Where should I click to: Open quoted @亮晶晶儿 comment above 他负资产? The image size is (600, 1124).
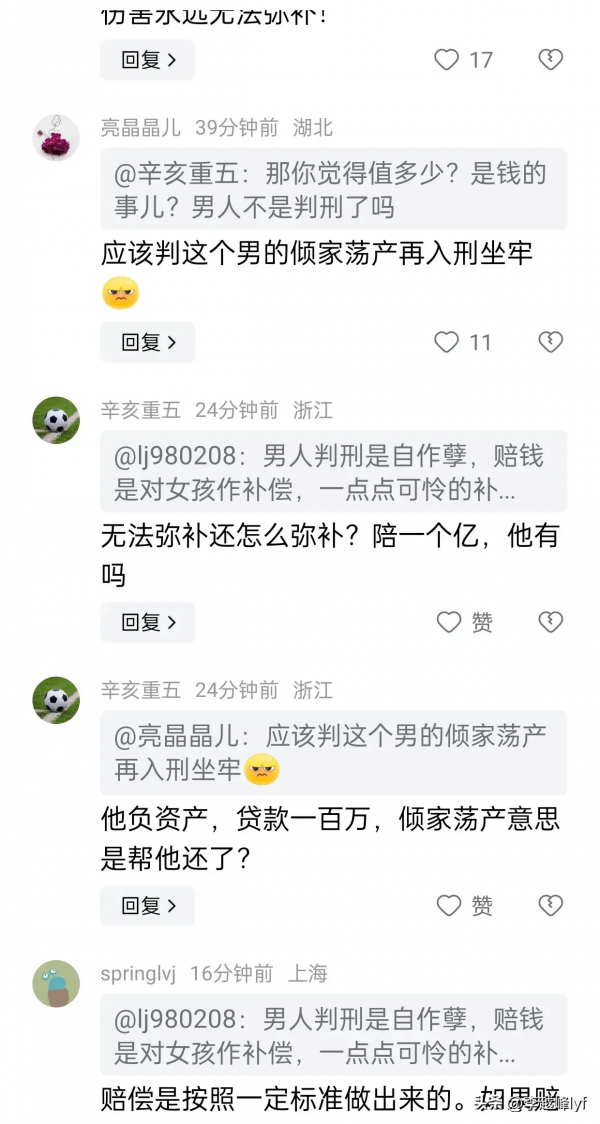(333, 753)
